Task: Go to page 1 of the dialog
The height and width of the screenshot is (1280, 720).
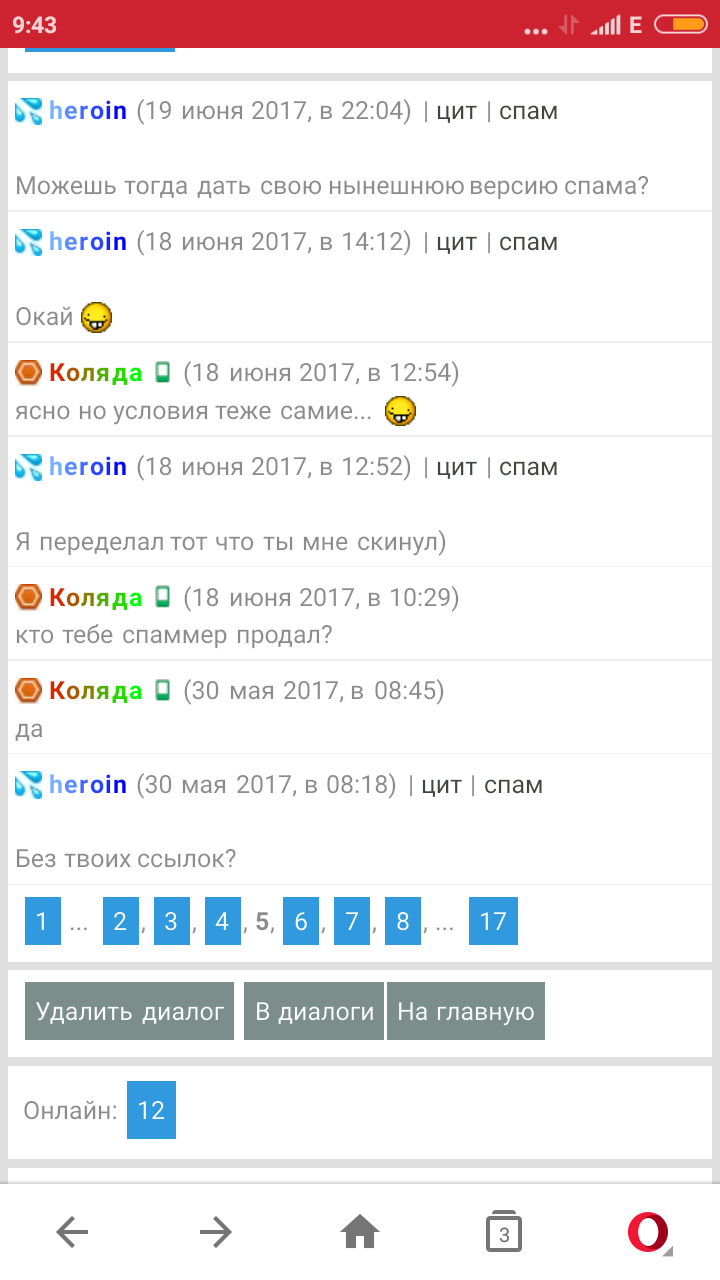Action: [41, 921]
